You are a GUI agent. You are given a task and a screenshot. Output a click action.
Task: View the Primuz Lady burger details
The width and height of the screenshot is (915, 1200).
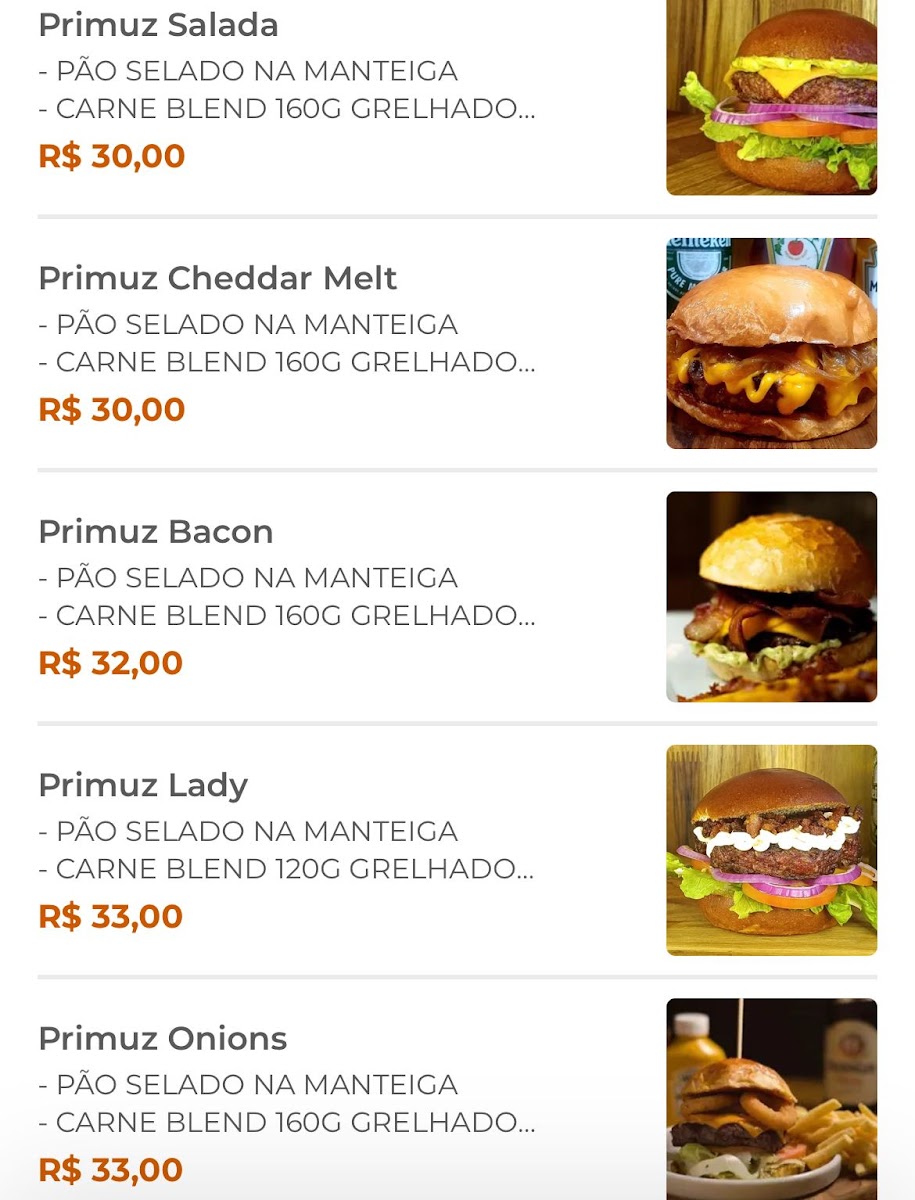143,785
